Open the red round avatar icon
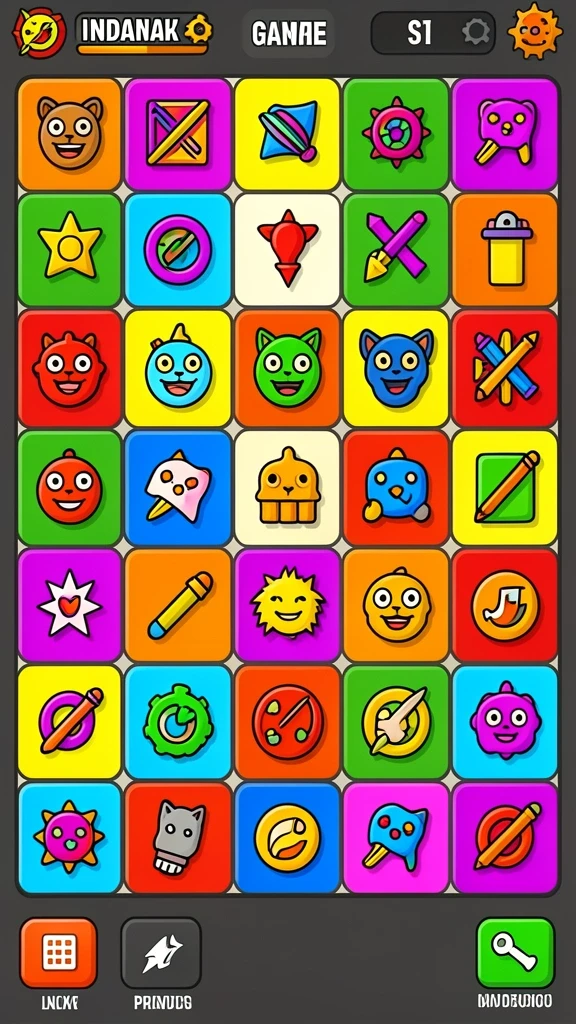 (39, 33)
